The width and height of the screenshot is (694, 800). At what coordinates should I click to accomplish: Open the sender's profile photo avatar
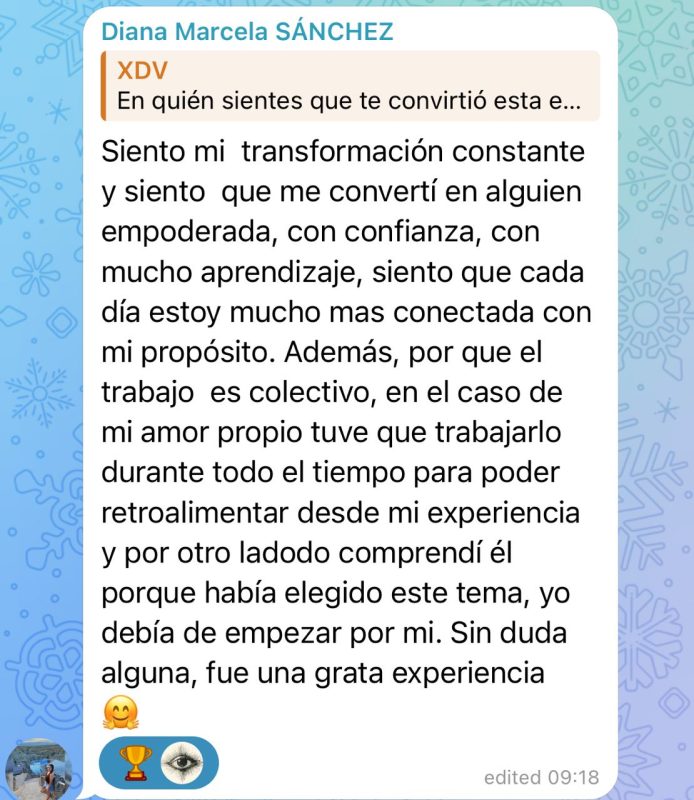(x=38, y=771)
